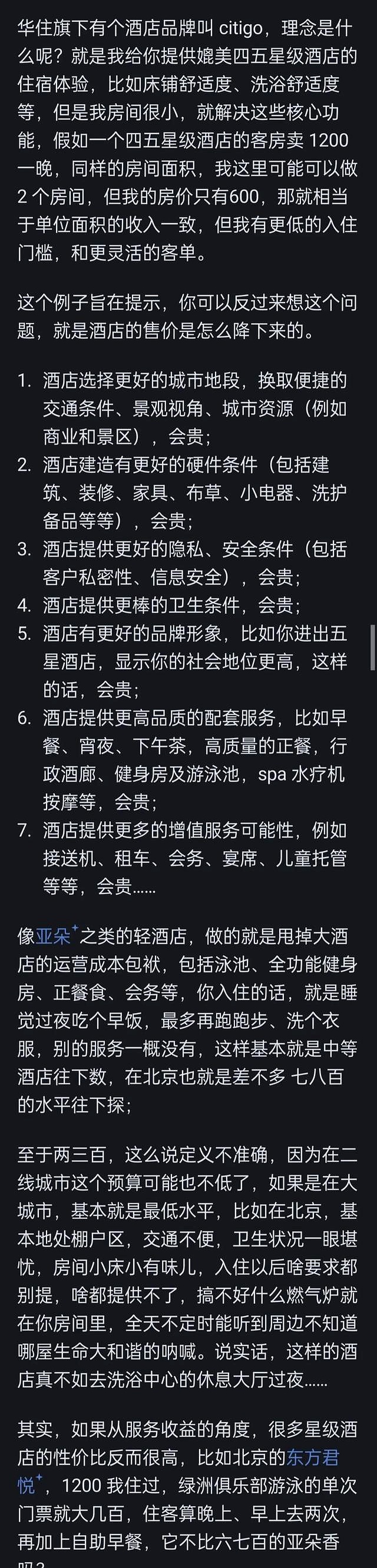Open the 东方君悦 keyword link
This screenshot has width=377, height=1568.
pyautogui.click(x=312, y=1457)
